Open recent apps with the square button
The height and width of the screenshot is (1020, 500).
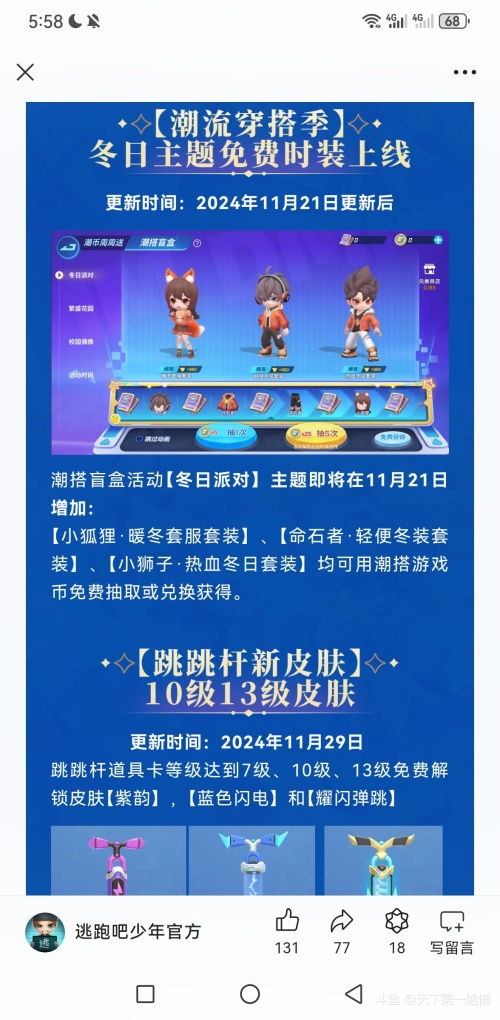(146, 993)
